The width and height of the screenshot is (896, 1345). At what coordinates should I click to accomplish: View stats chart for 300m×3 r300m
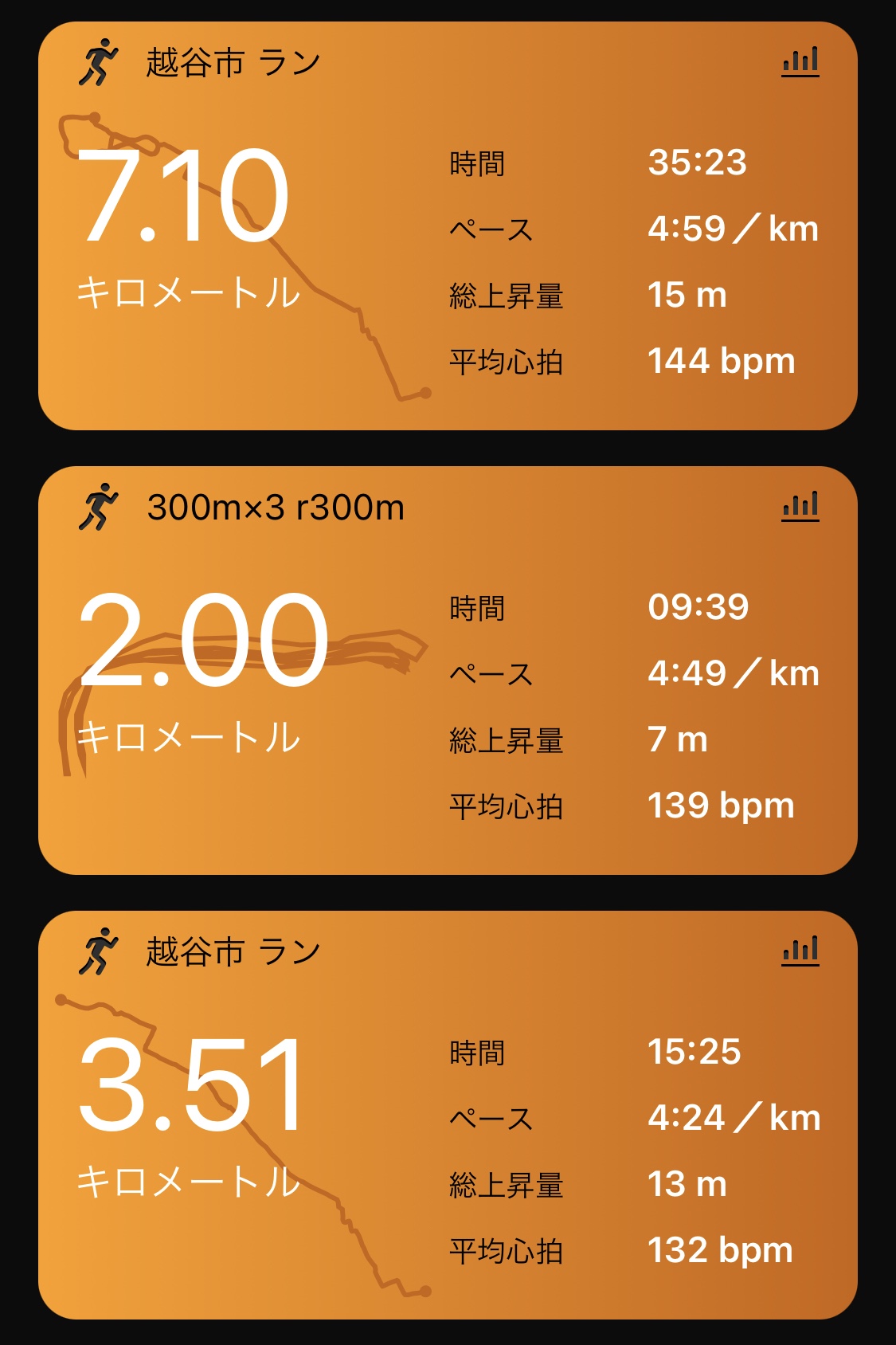pos(800,506)
